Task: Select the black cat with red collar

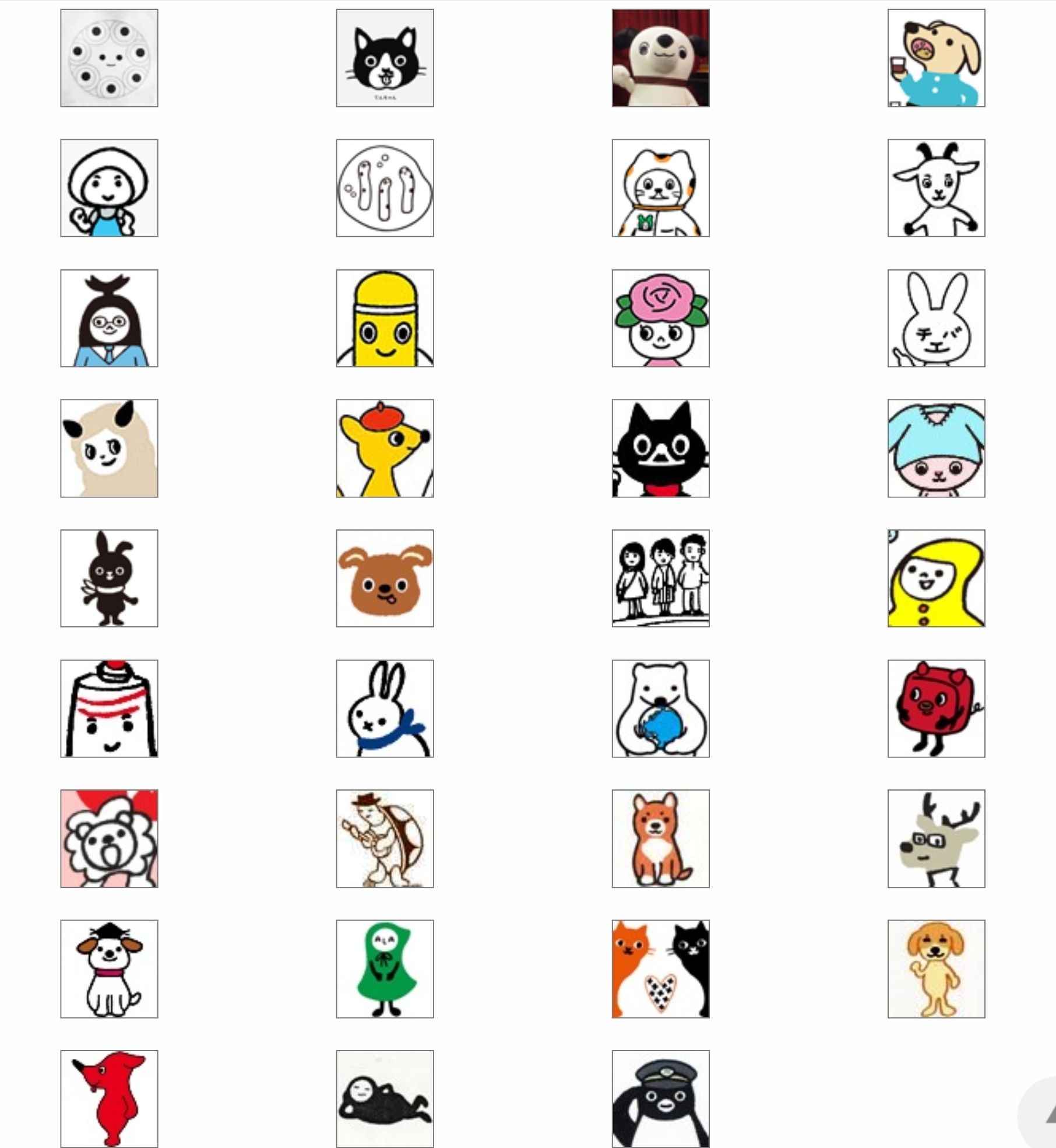Action: [660, 448]
